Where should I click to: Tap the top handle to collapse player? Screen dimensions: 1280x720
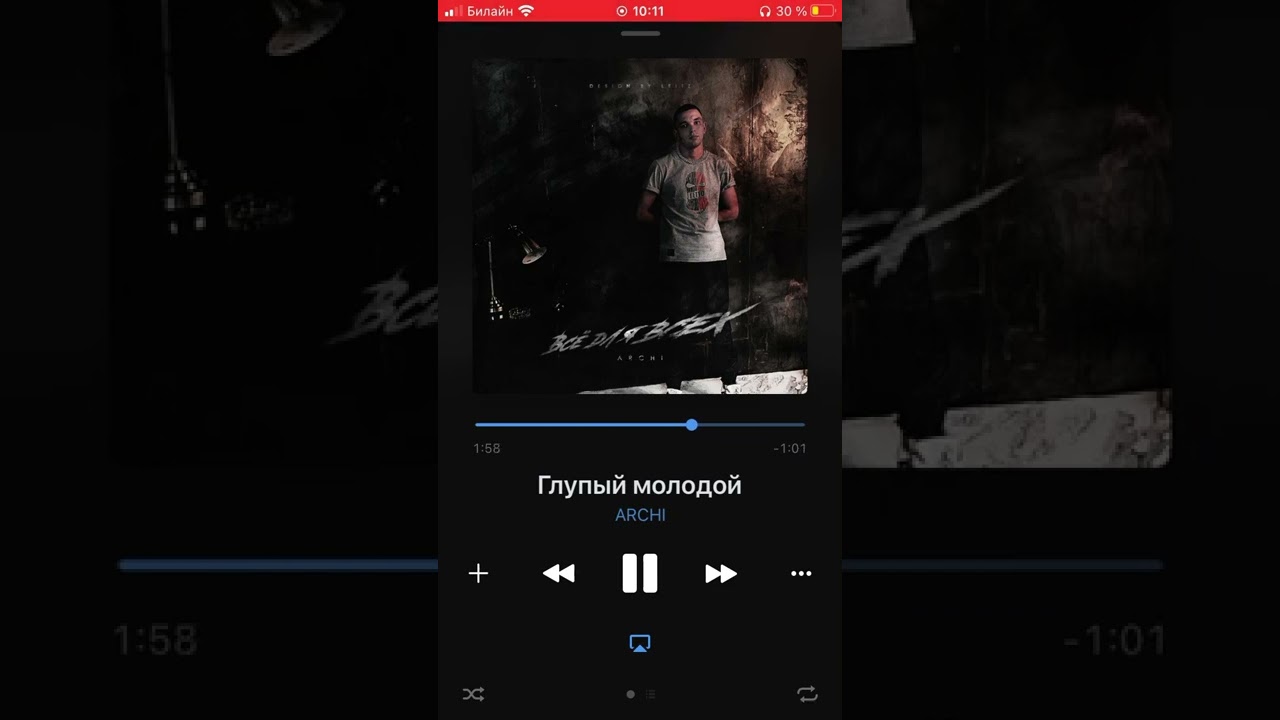(640, 34)
